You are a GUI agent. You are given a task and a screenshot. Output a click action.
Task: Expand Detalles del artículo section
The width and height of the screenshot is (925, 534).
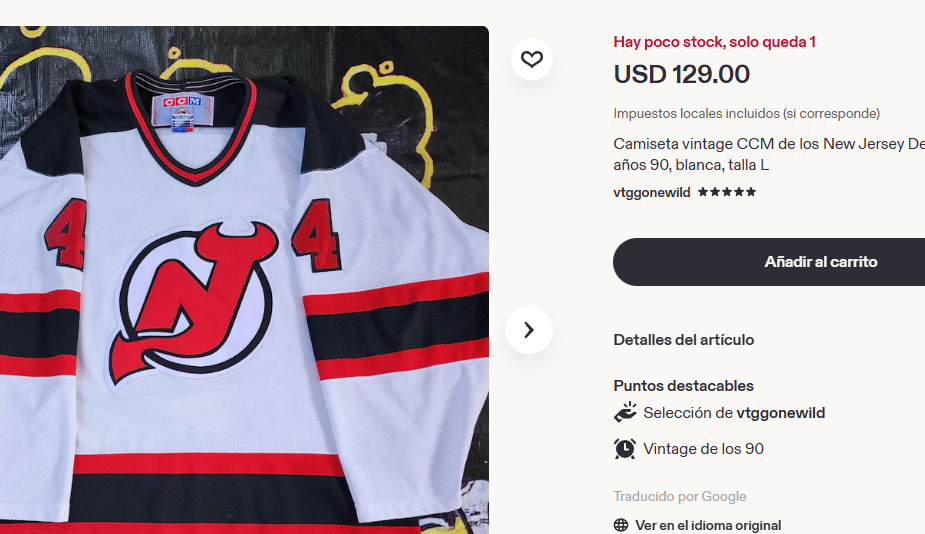pos(684,340)
